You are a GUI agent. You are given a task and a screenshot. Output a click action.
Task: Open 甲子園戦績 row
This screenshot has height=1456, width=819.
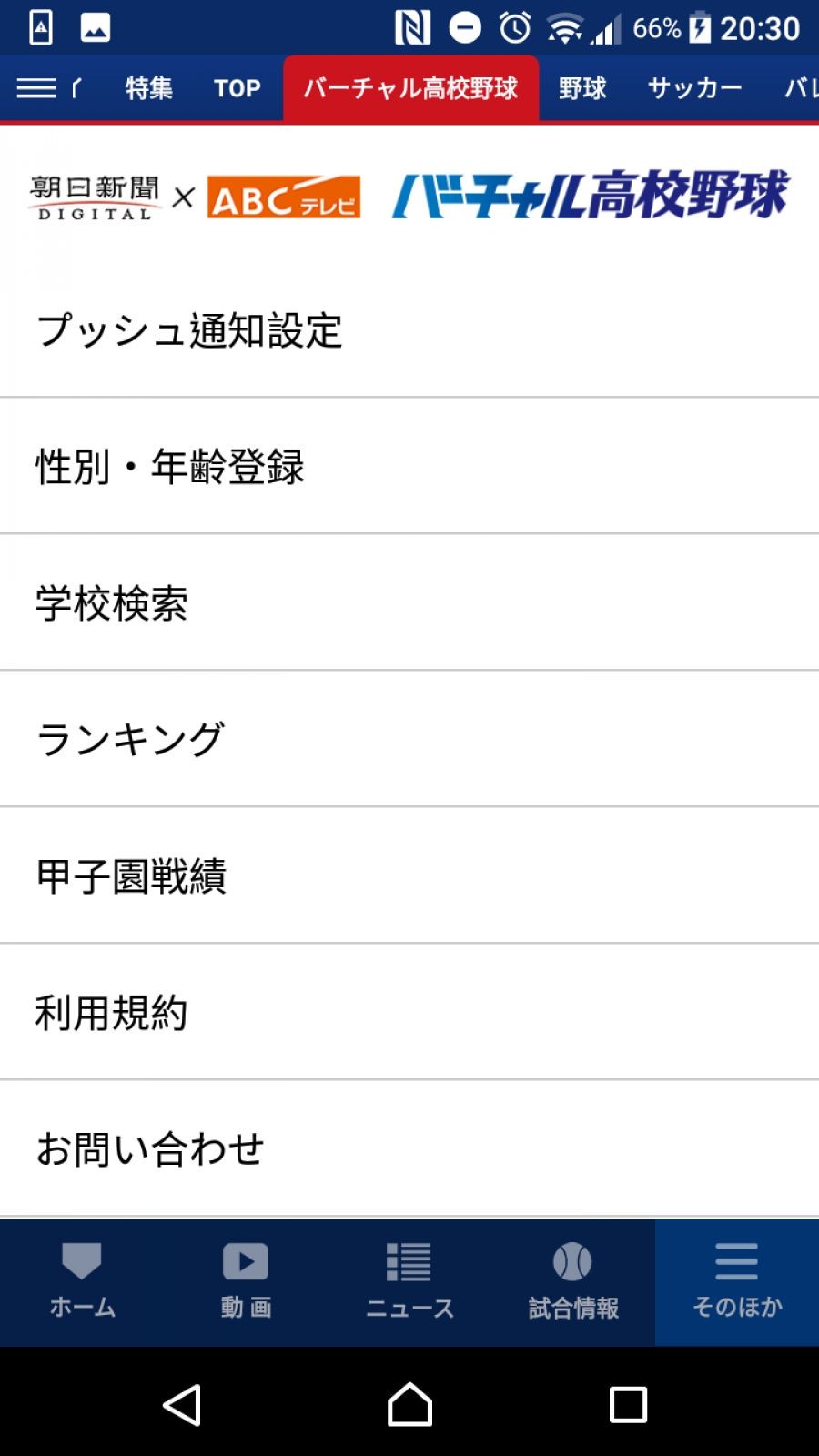click(409, 875)
